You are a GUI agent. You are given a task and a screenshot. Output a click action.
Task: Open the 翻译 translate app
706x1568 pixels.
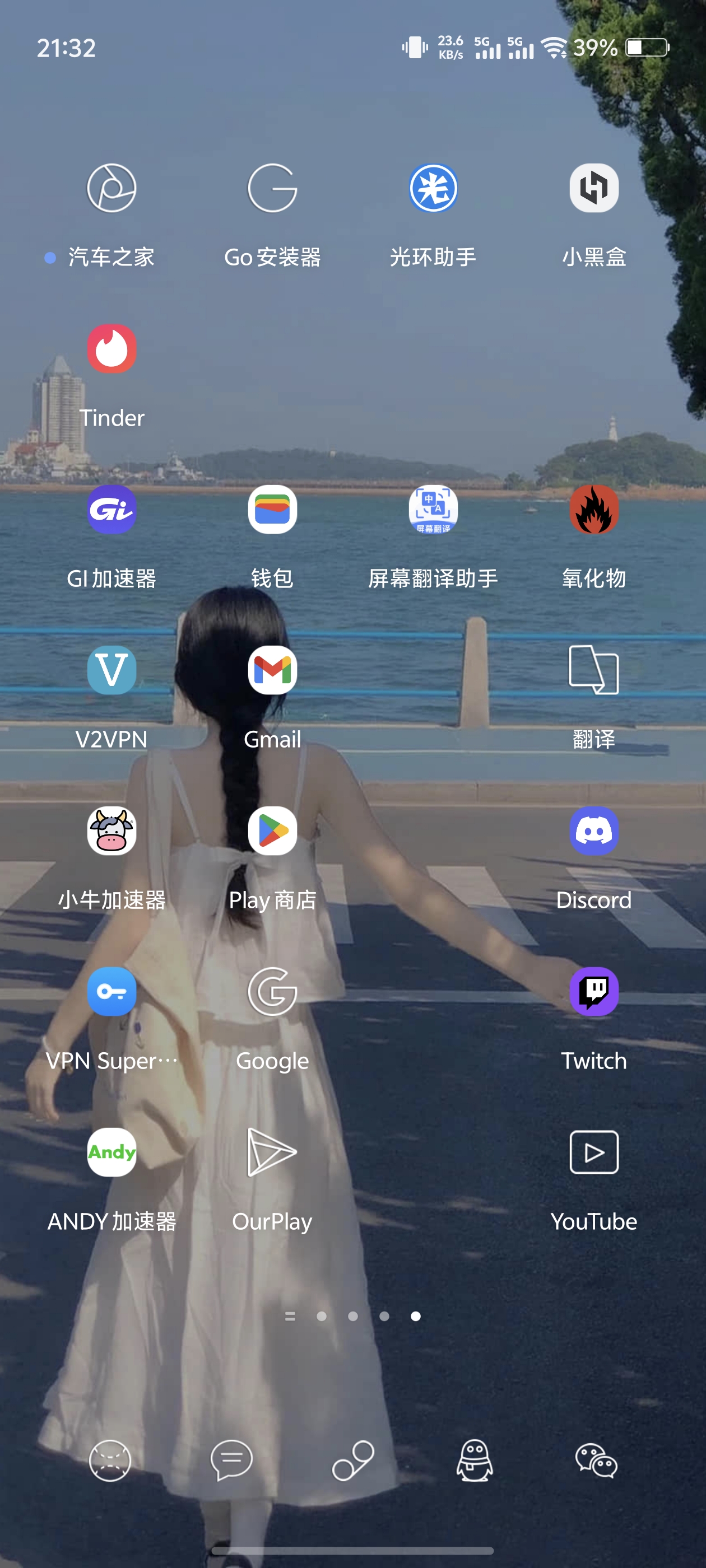594,671
